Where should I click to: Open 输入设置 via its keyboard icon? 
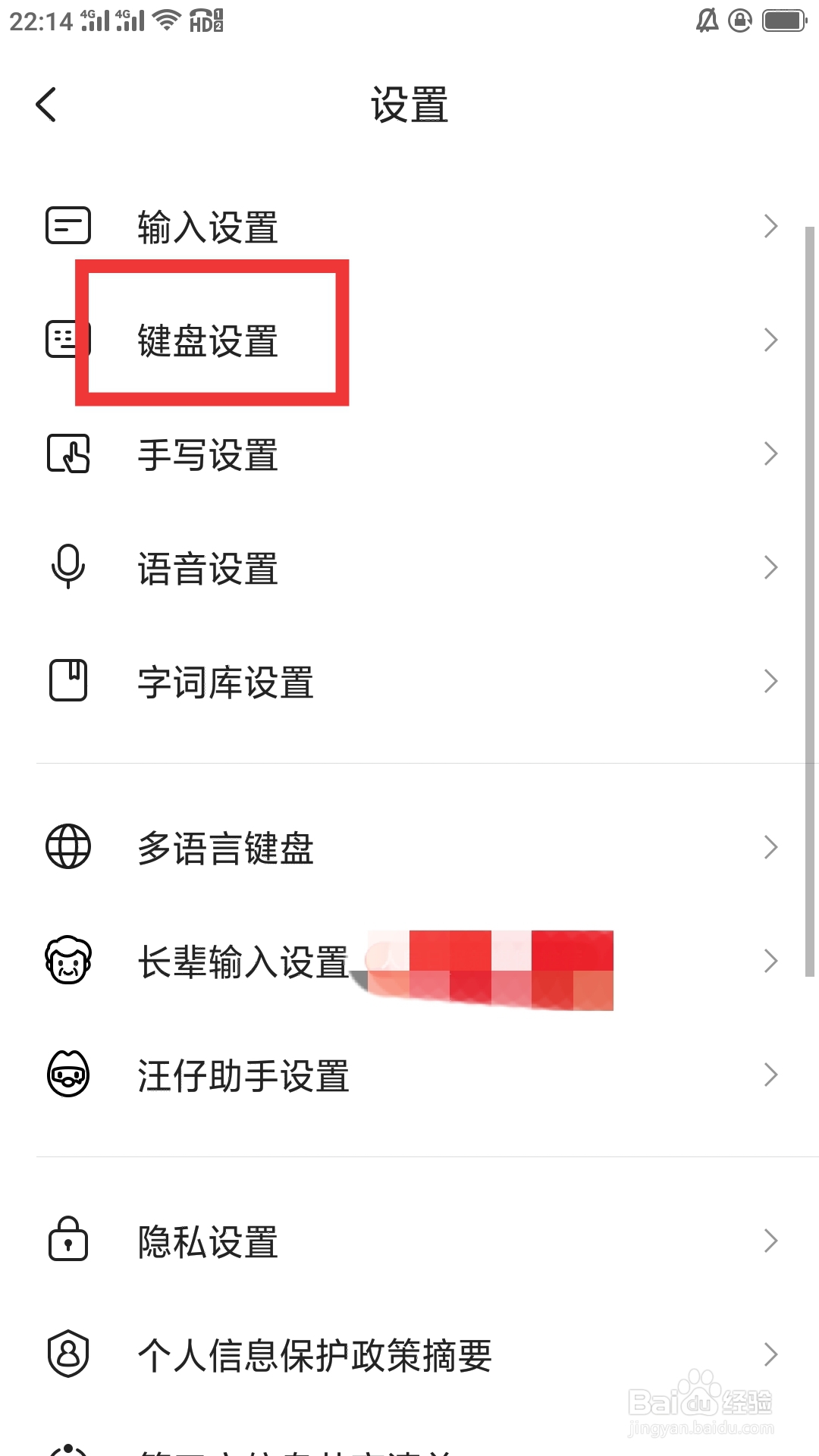67,225
